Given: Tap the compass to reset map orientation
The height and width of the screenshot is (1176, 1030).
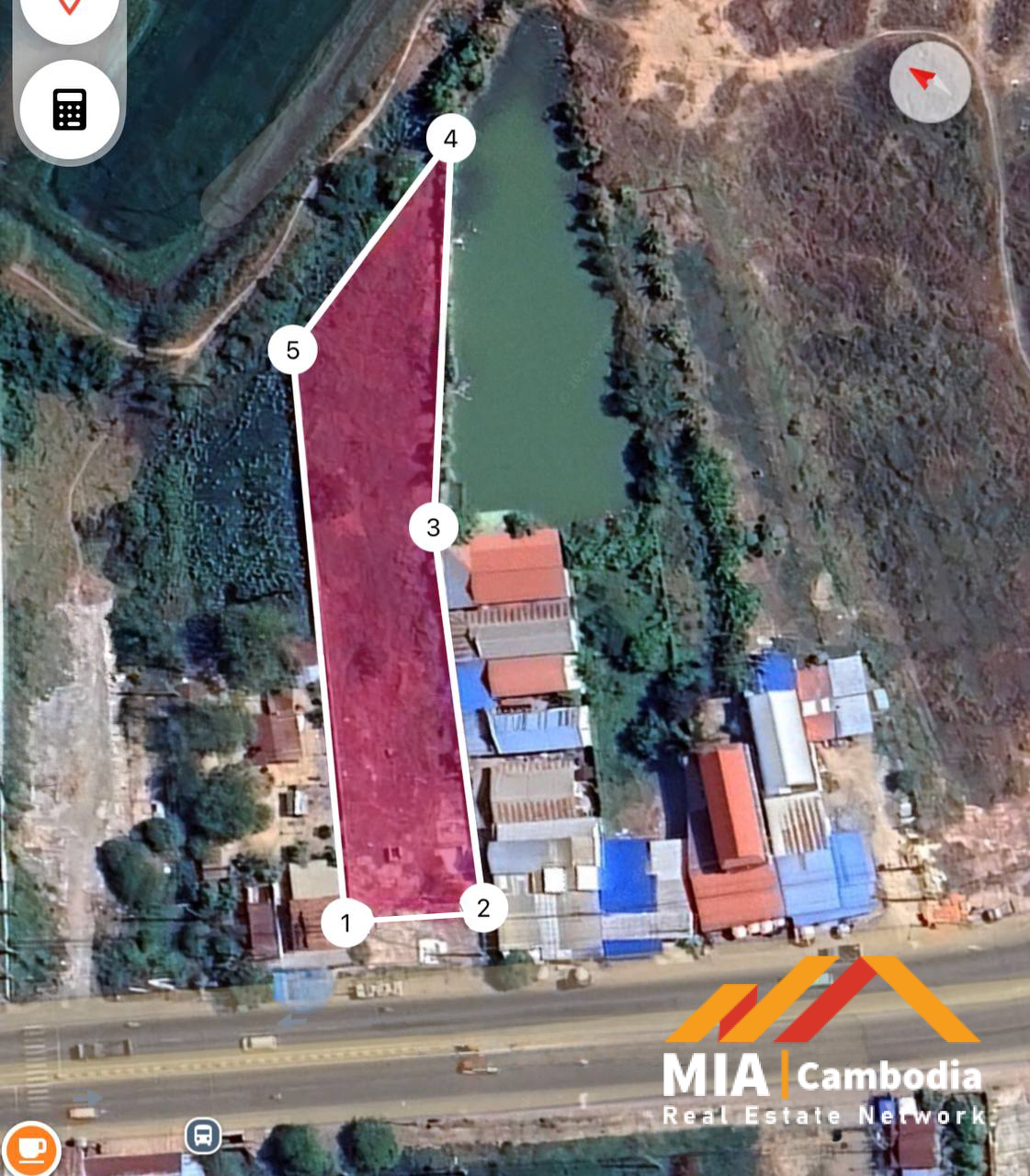Looking at the screenshot, I should click(930, 82).
